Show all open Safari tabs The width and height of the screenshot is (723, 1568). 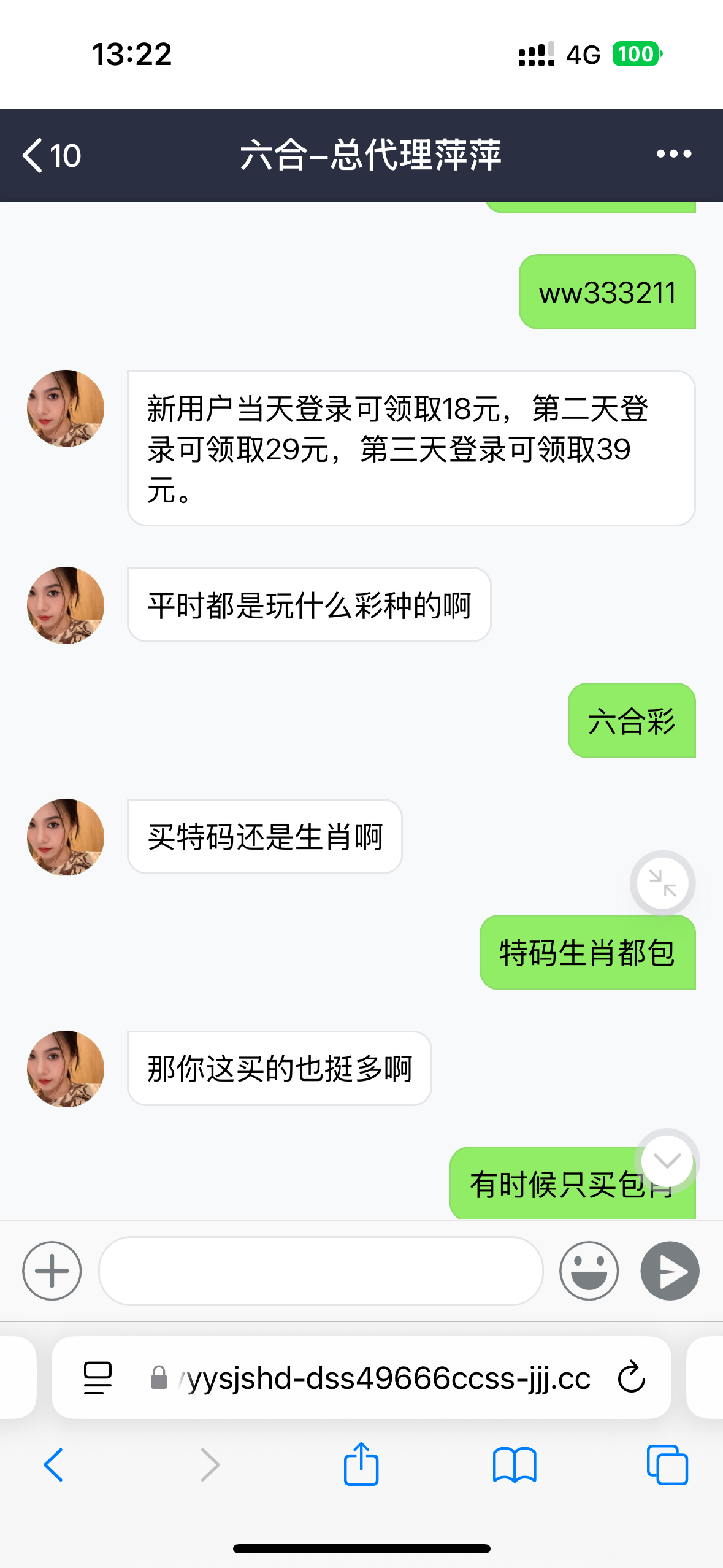pyautogui.click(x=667, y=1465)
